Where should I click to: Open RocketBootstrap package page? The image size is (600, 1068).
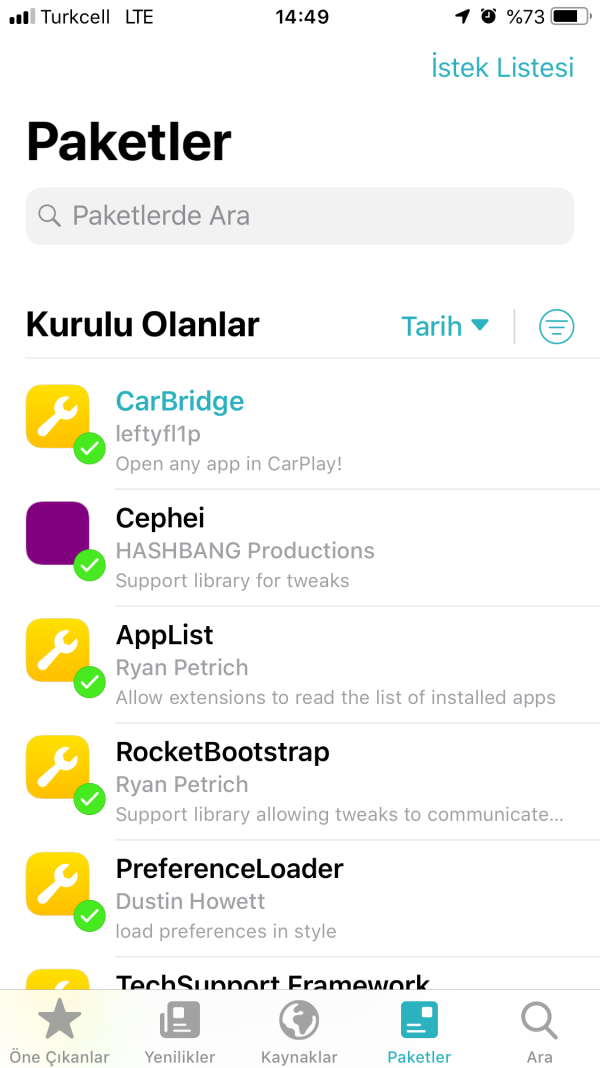(300, 782)
